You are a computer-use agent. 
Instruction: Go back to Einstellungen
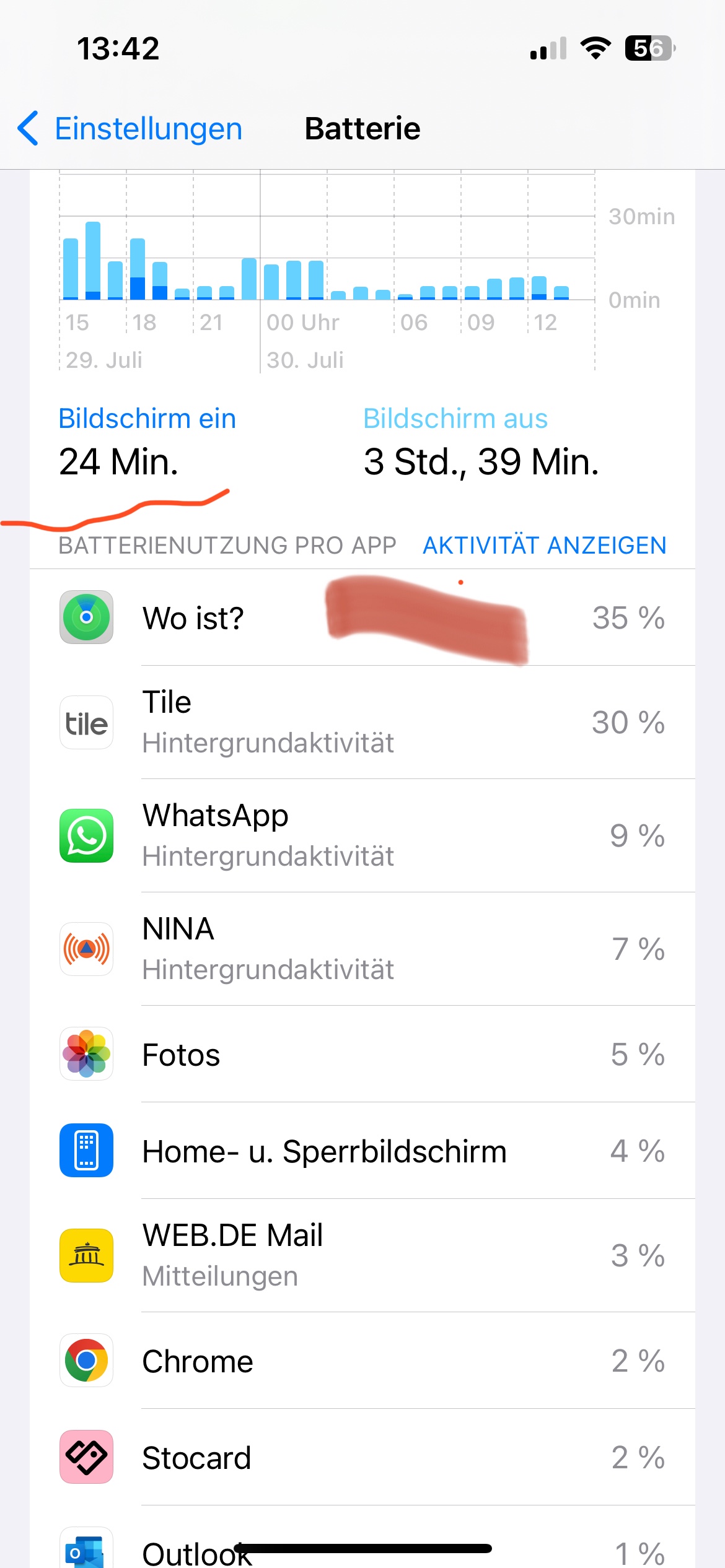coord(130,129)
